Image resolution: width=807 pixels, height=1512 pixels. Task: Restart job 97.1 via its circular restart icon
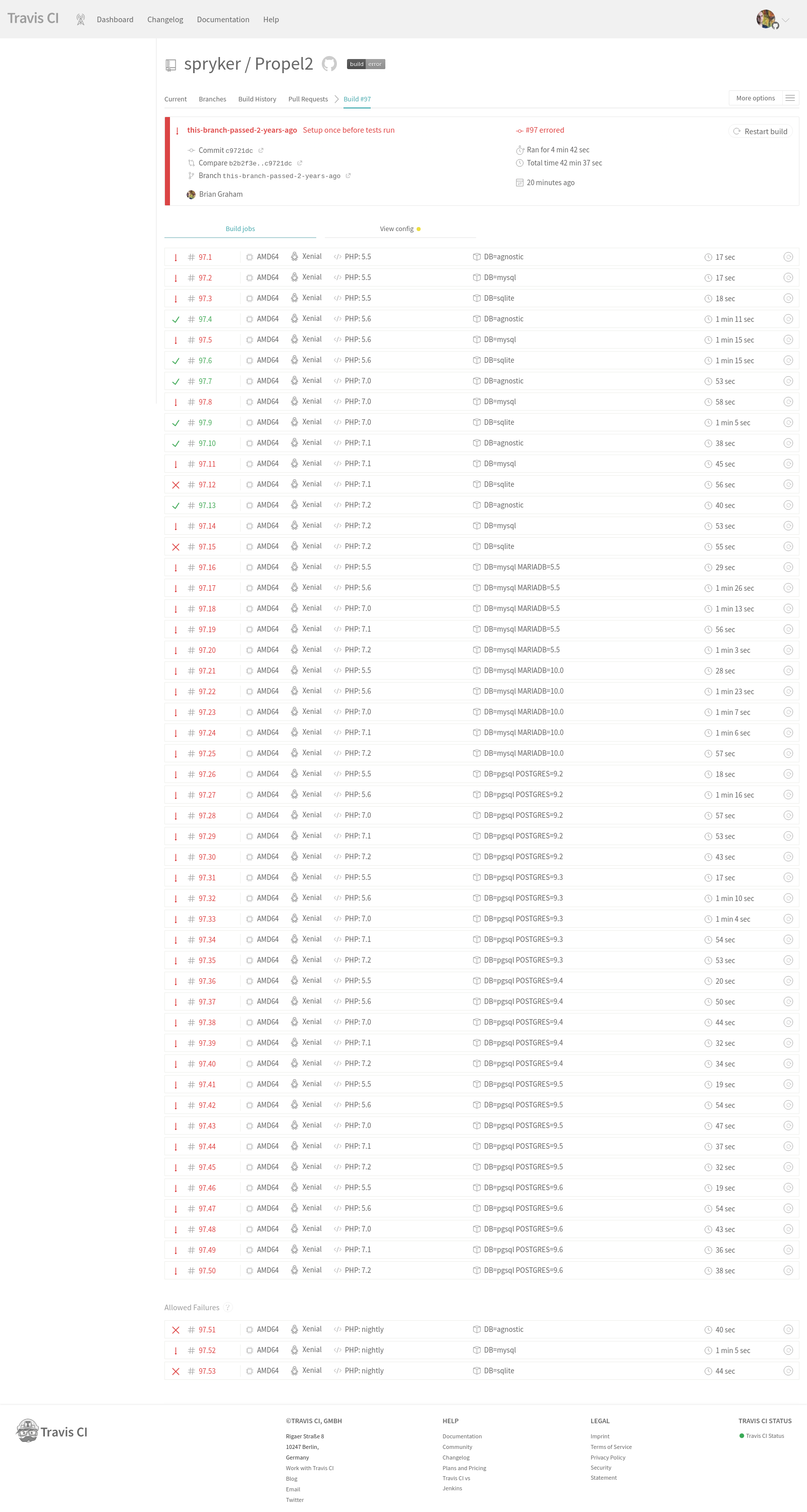click(788, 256)
